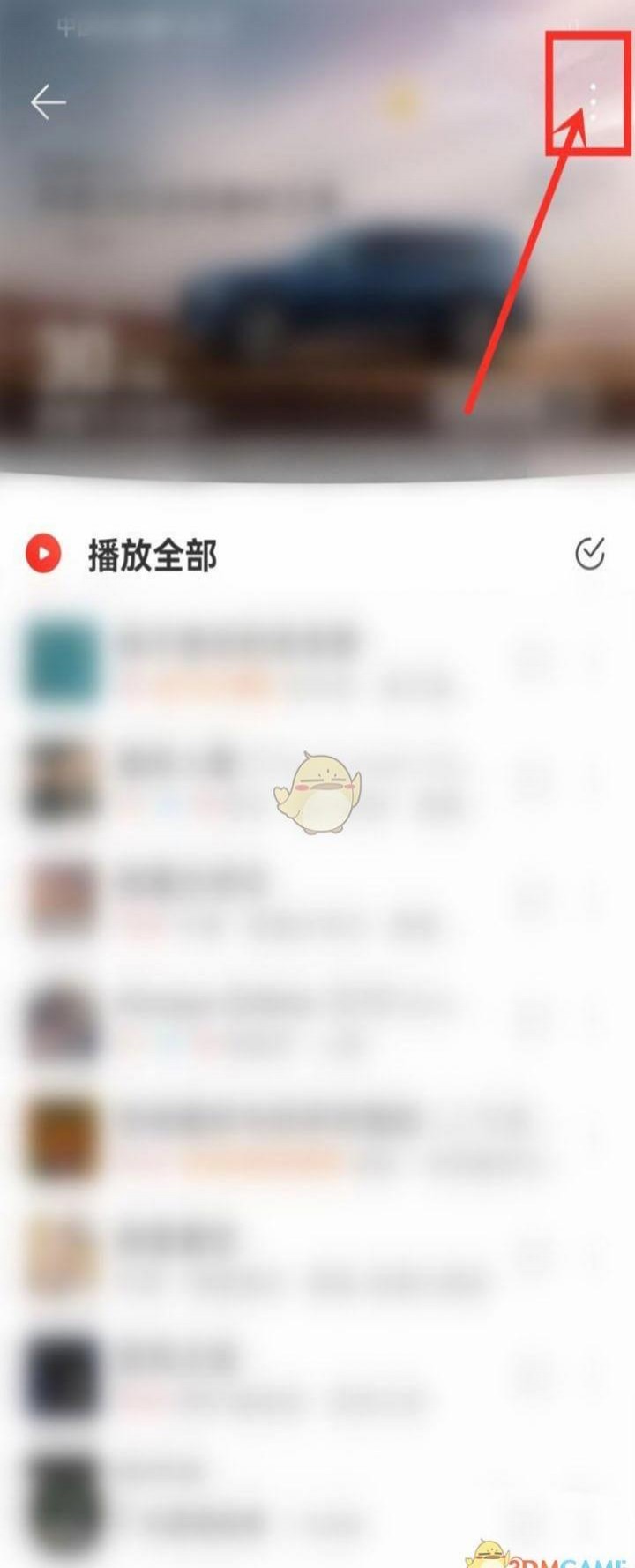Tap 播放全部 to play all songs

152,556
